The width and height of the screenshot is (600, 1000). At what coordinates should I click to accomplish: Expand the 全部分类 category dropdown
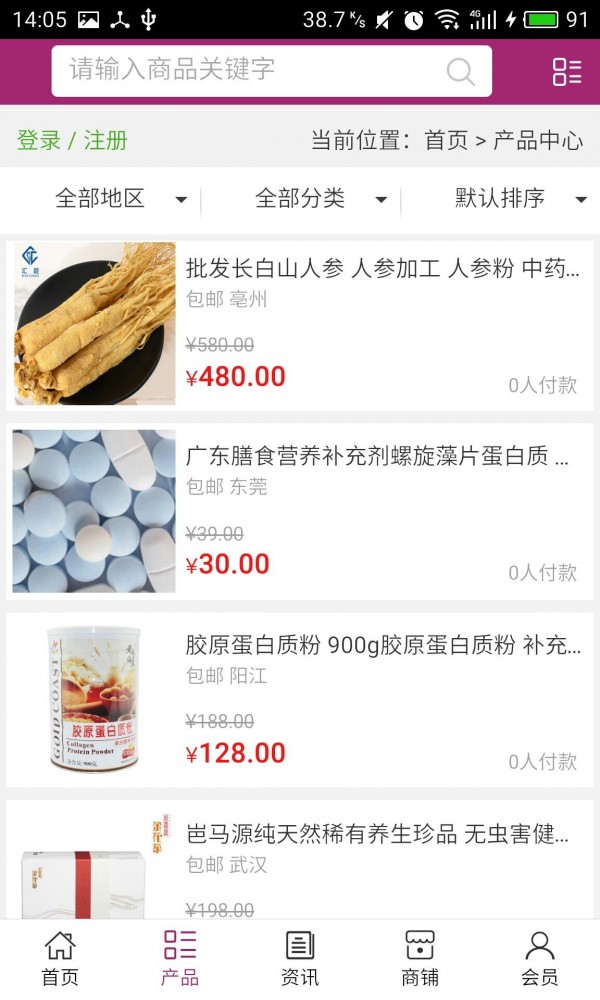click(320, 199)
